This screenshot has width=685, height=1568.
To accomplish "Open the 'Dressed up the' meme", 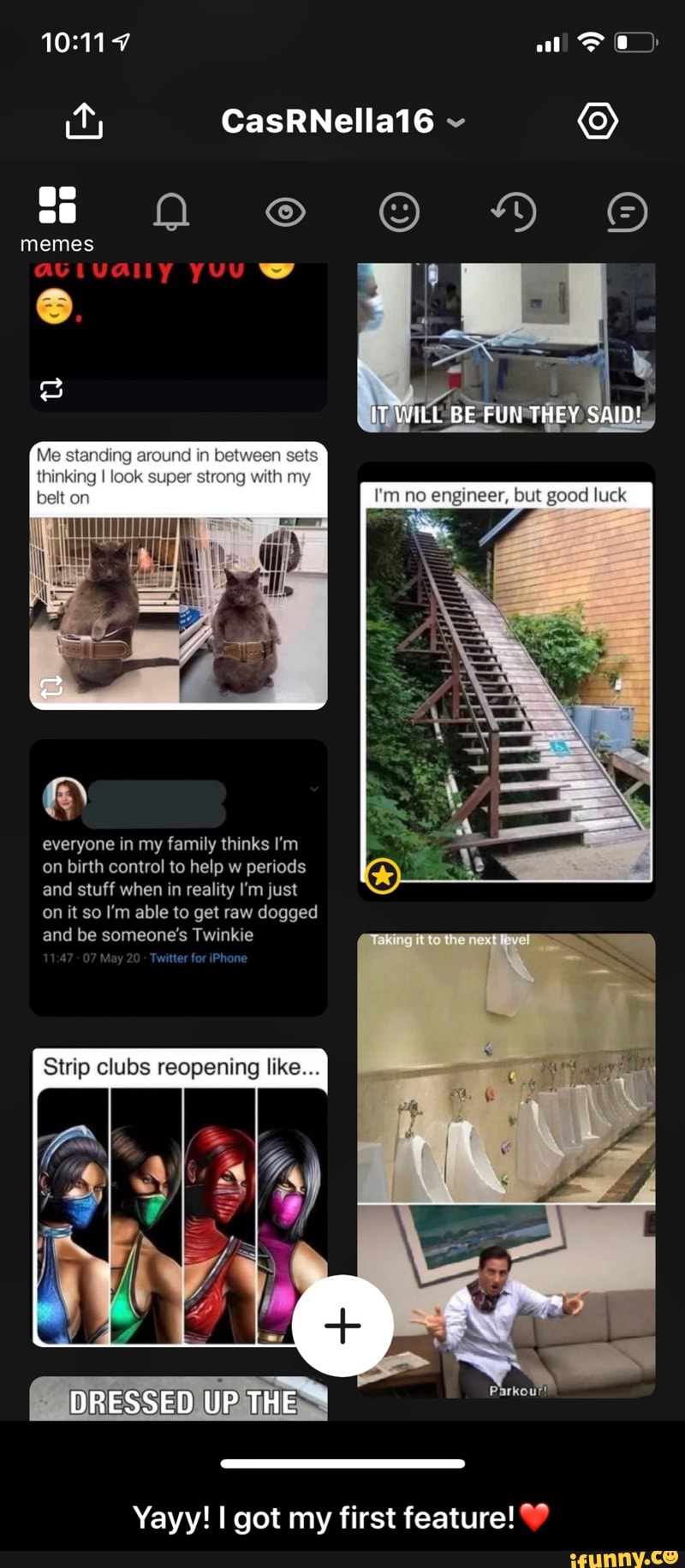I will coord(178,1398).
